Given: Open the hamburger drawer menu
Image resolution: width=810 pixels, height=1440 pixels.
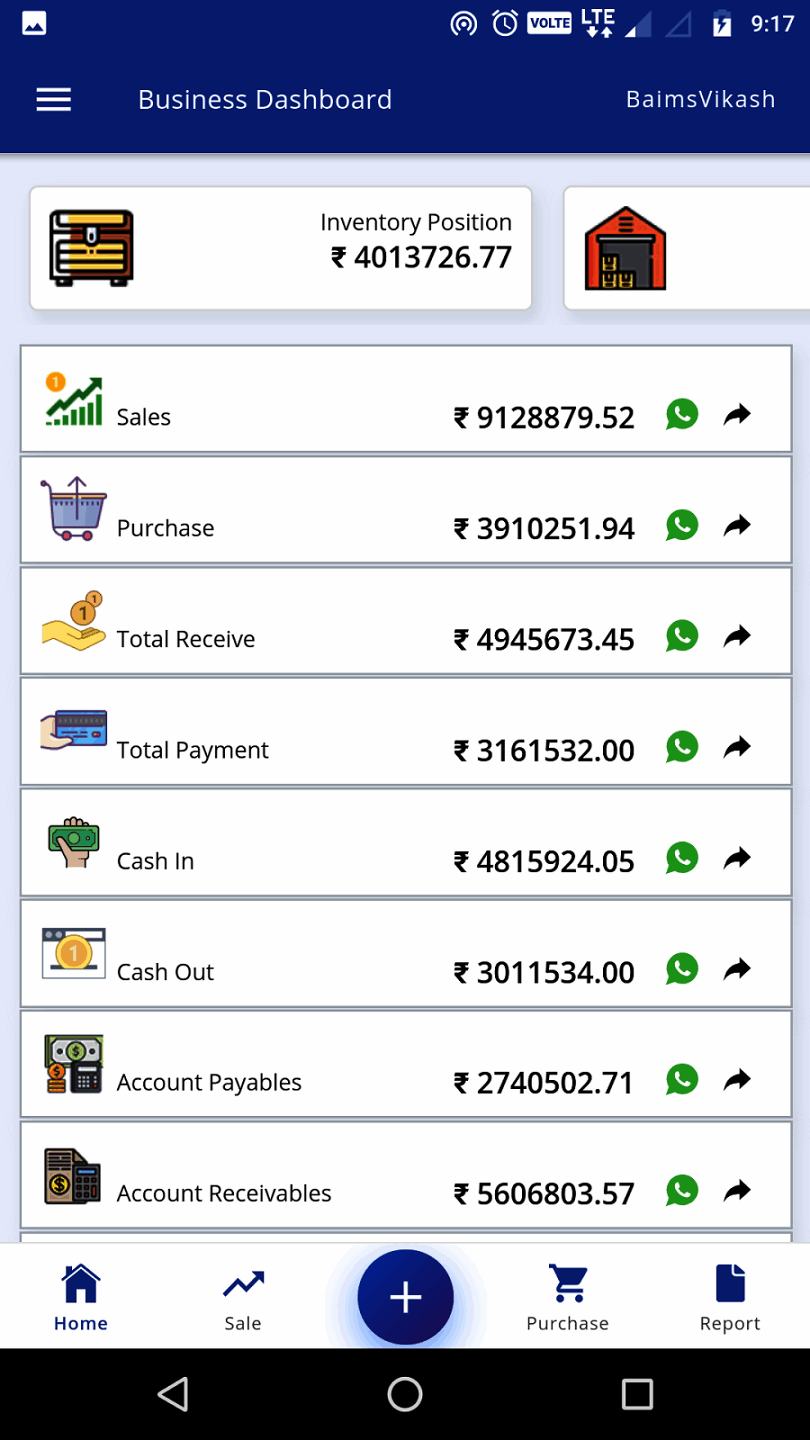Looking at the screenshot, I should point(54,100).
